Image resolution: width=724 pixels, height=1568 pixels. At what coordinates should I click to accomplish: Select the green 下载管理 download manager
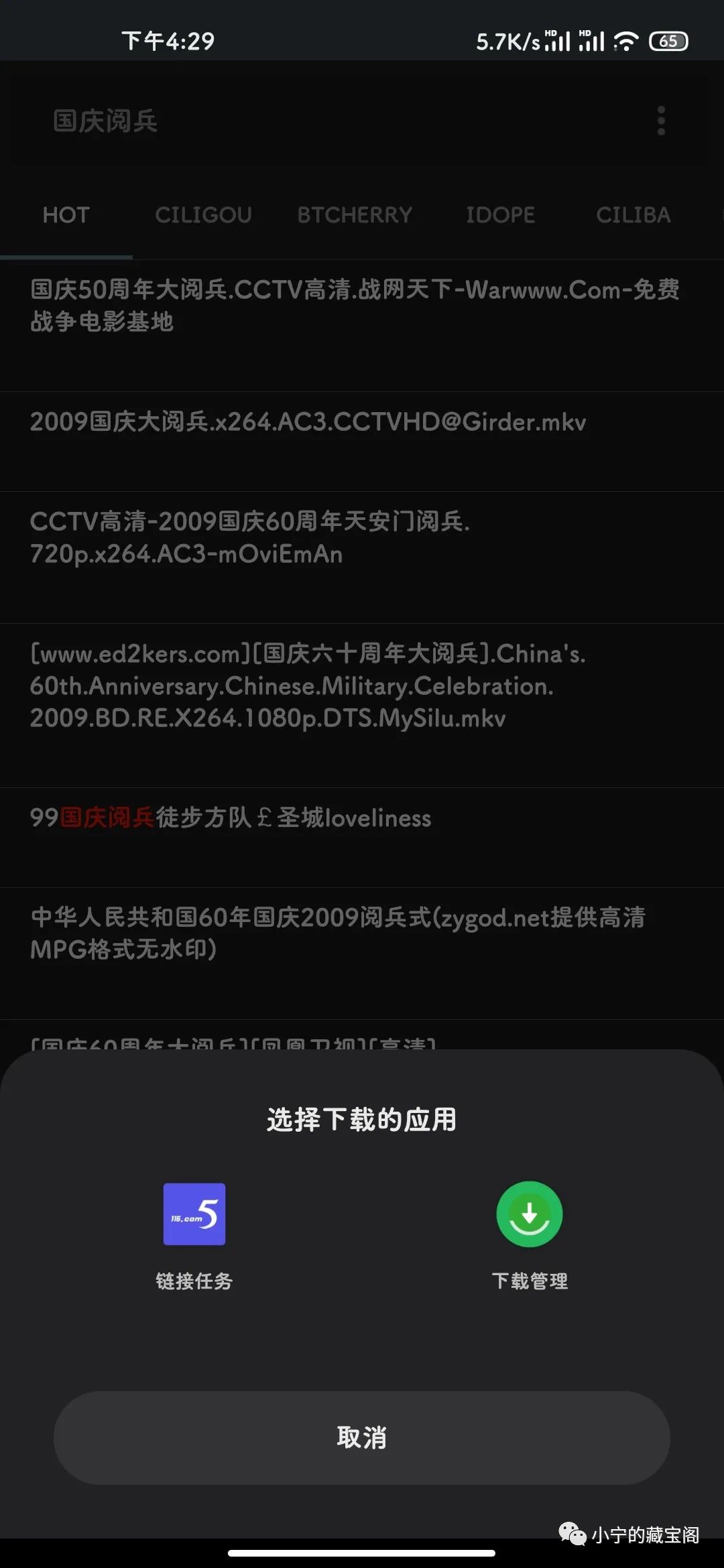click(x=530, y=1214)
